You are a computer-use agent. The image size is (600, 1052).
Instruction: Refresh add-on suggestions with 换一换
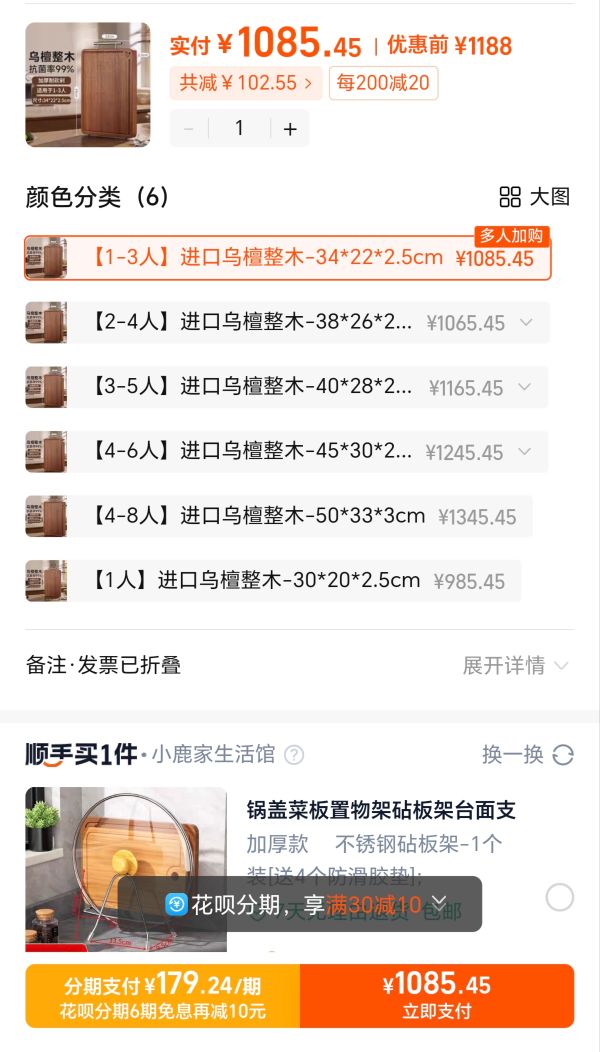(x=528, y=754)
